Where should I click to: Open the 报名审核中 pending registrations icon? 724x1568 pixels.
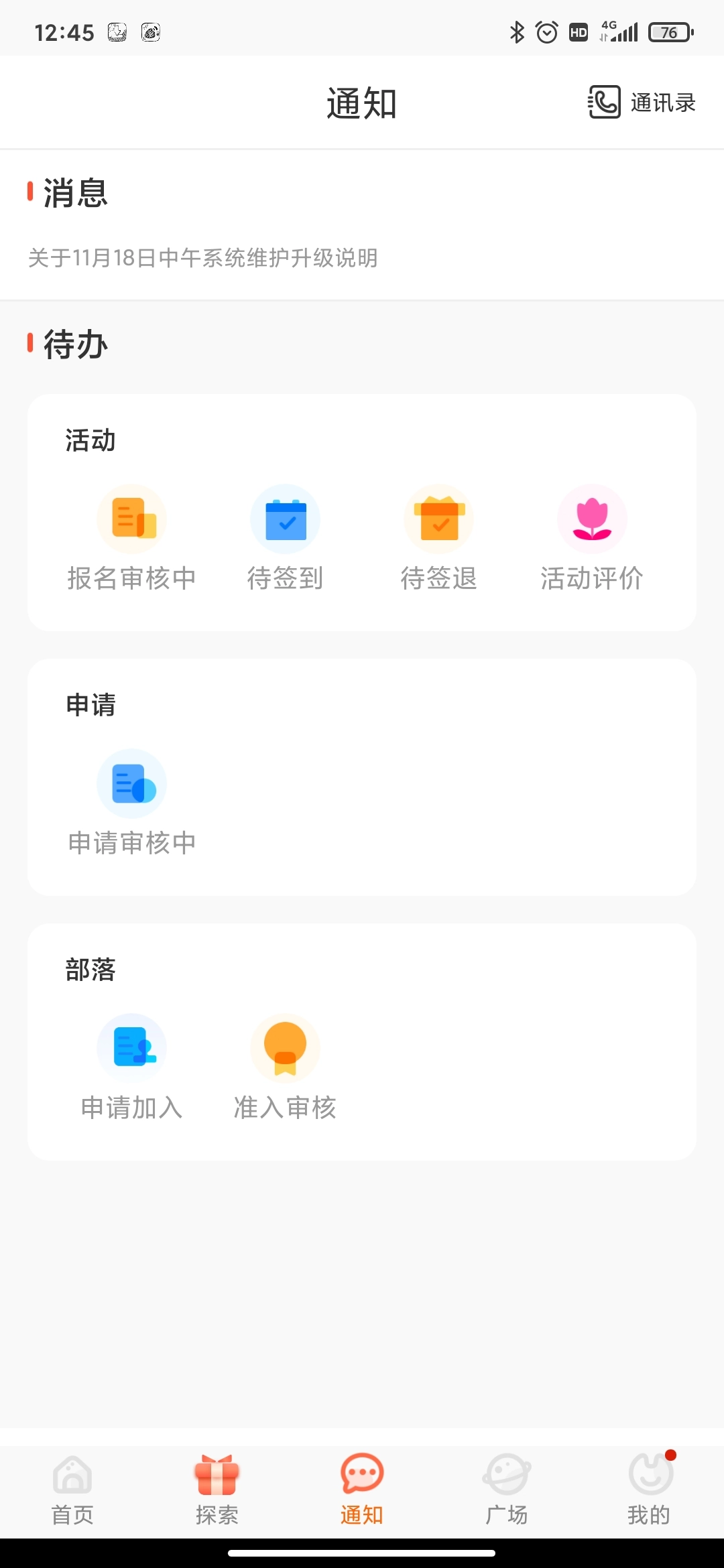coord(131,519)
